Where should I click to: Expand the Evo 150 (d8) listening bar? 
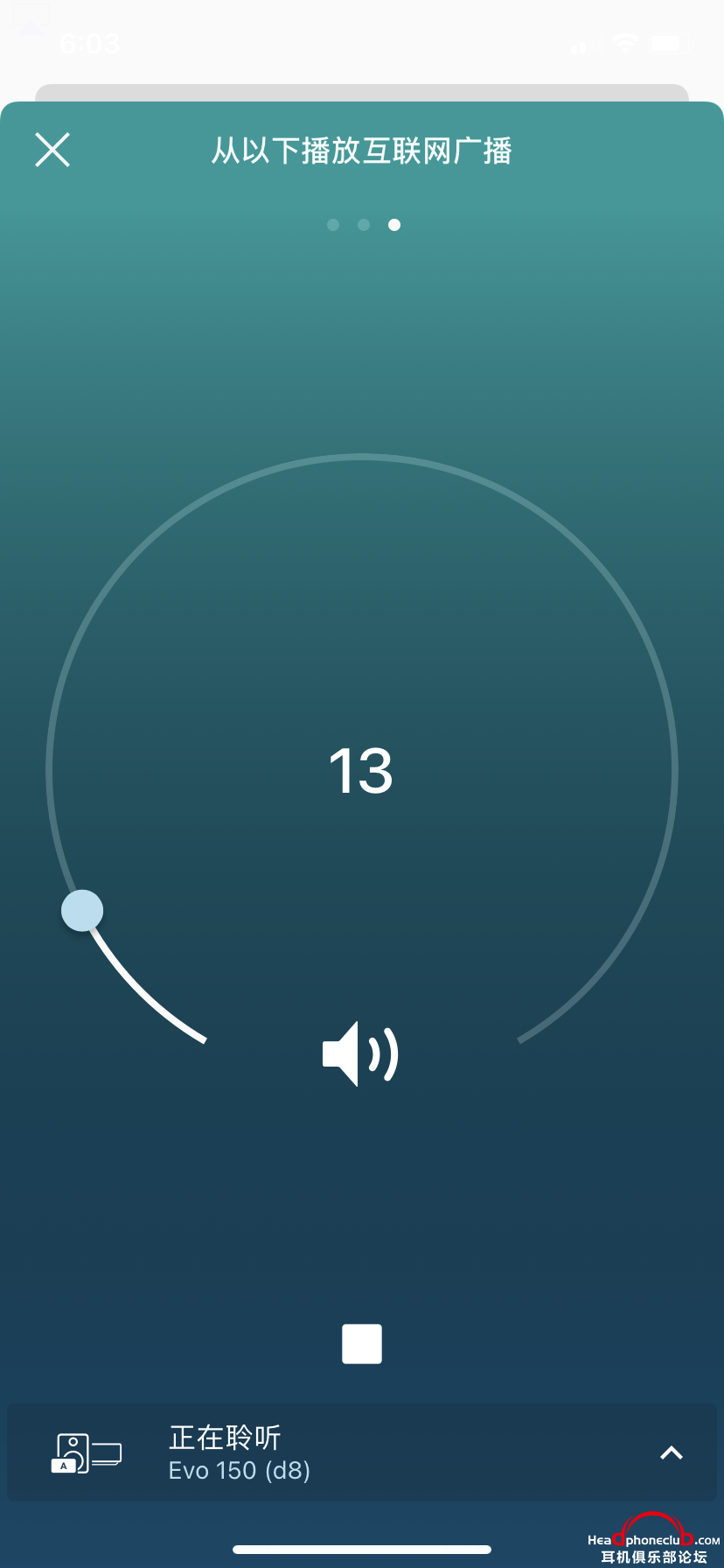[x=671, y=1453]
